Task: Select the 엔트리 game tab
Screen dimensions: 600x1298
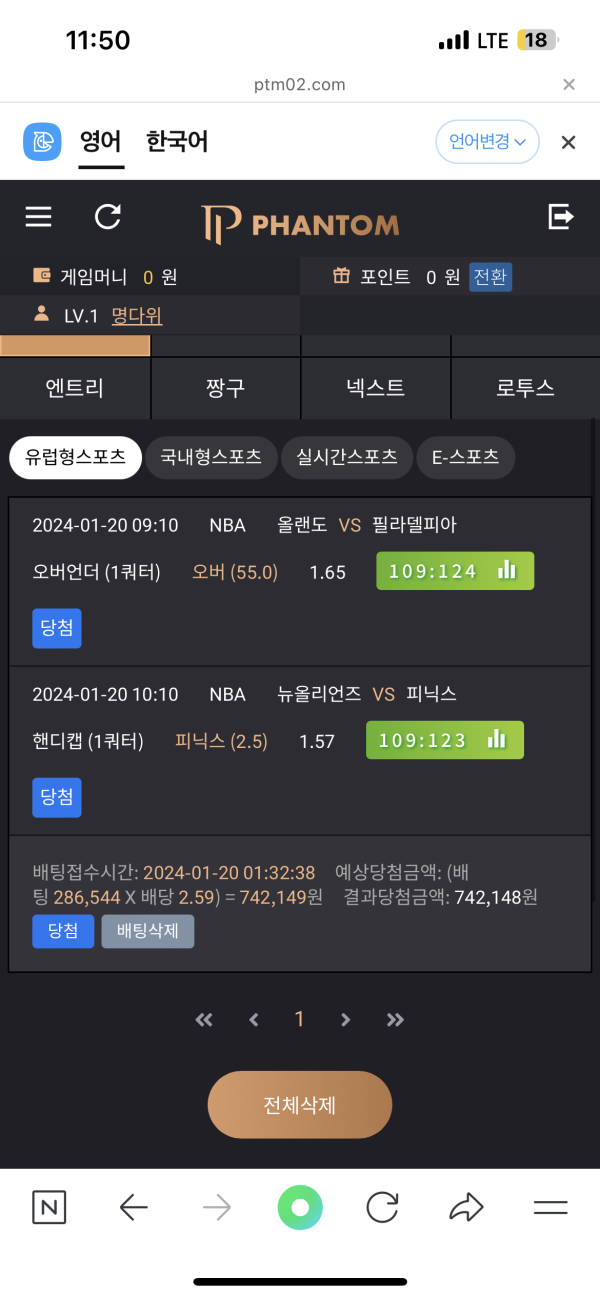Action: point(75,388)
